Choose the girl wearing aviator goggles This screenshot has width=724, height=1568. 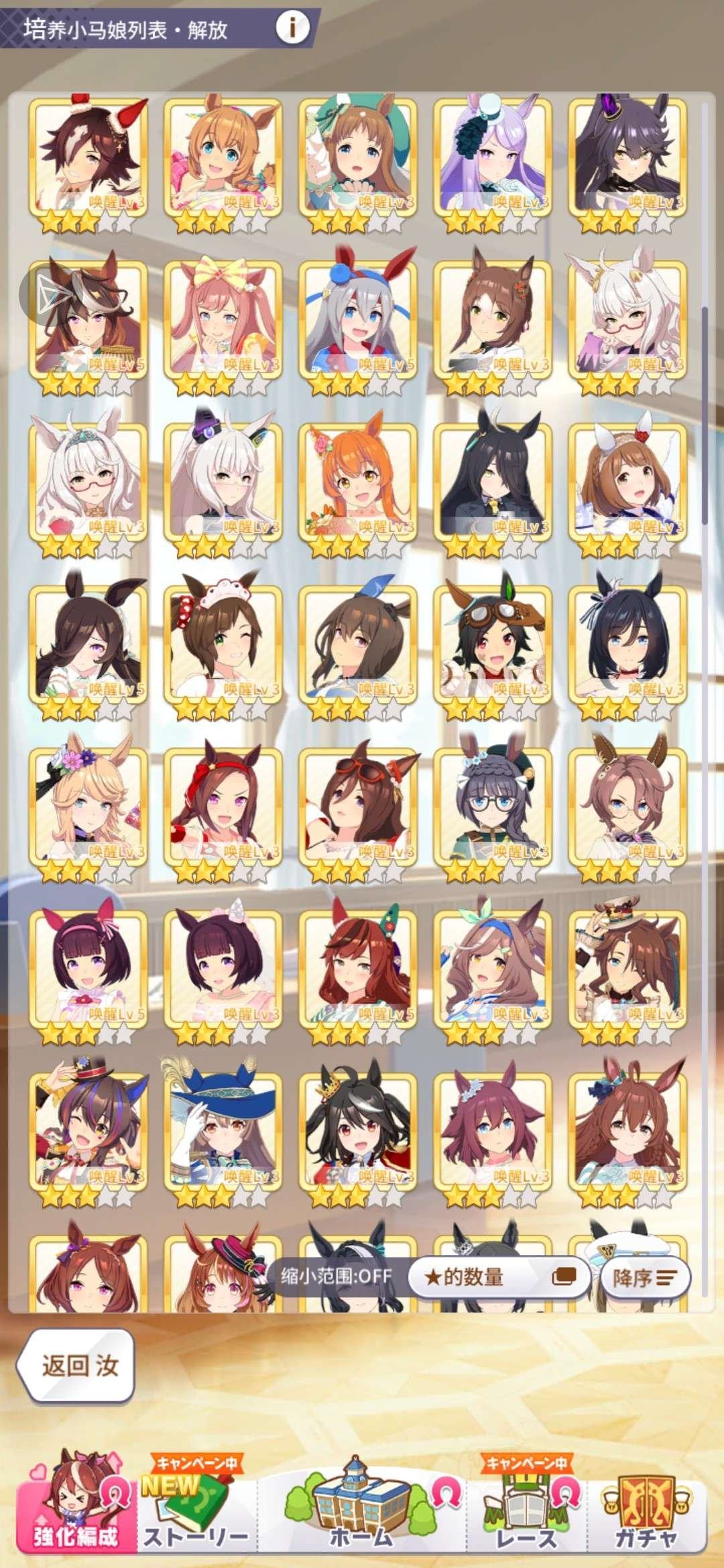point(493,646)
